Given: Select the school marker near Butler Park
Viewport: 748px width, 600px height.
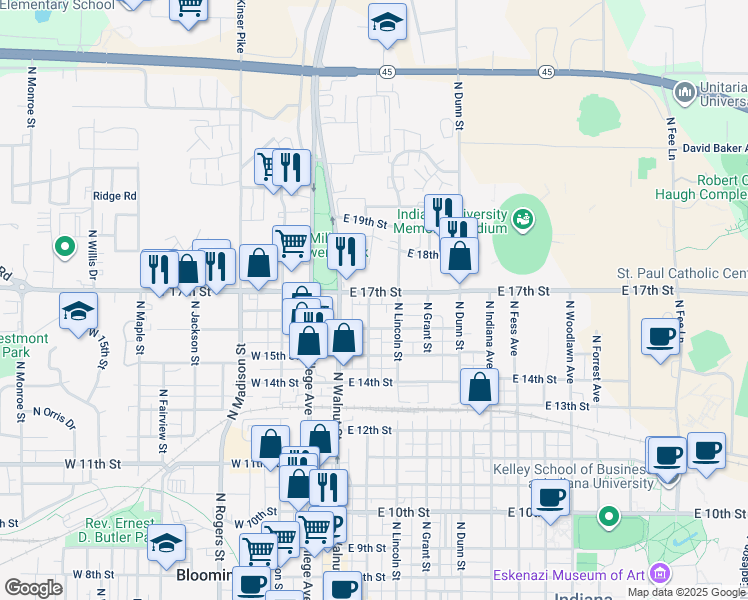Looking at the screenshot, I should 167,543.
